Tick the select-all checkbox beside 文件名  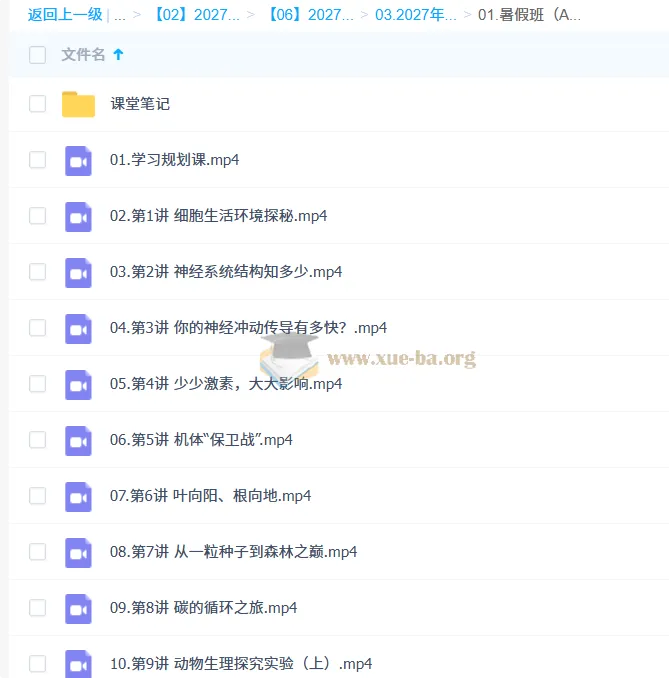38,55
